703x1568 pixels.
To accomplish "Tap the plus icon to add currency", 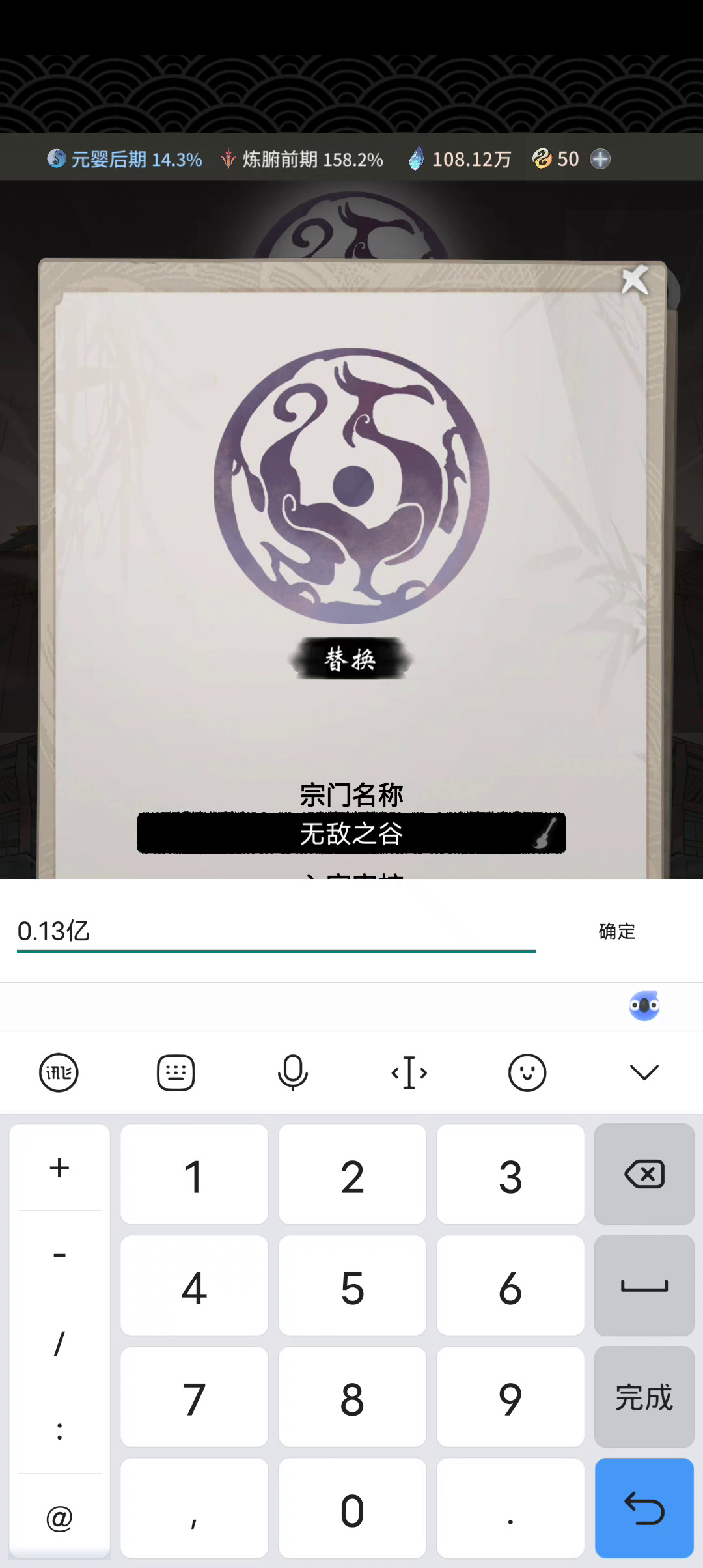I will coord(600,159).
